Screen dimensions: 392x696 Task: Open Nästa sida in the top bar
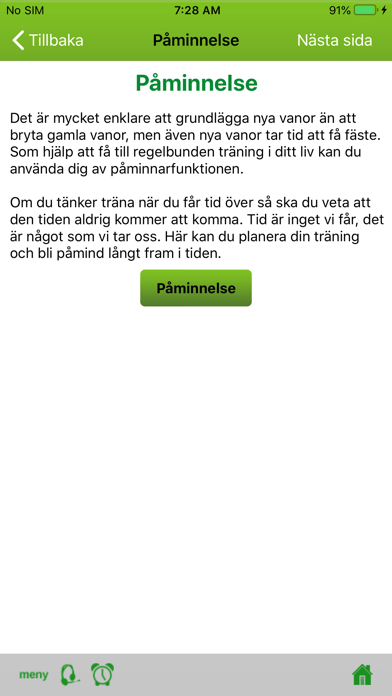[x=335, y=40]
